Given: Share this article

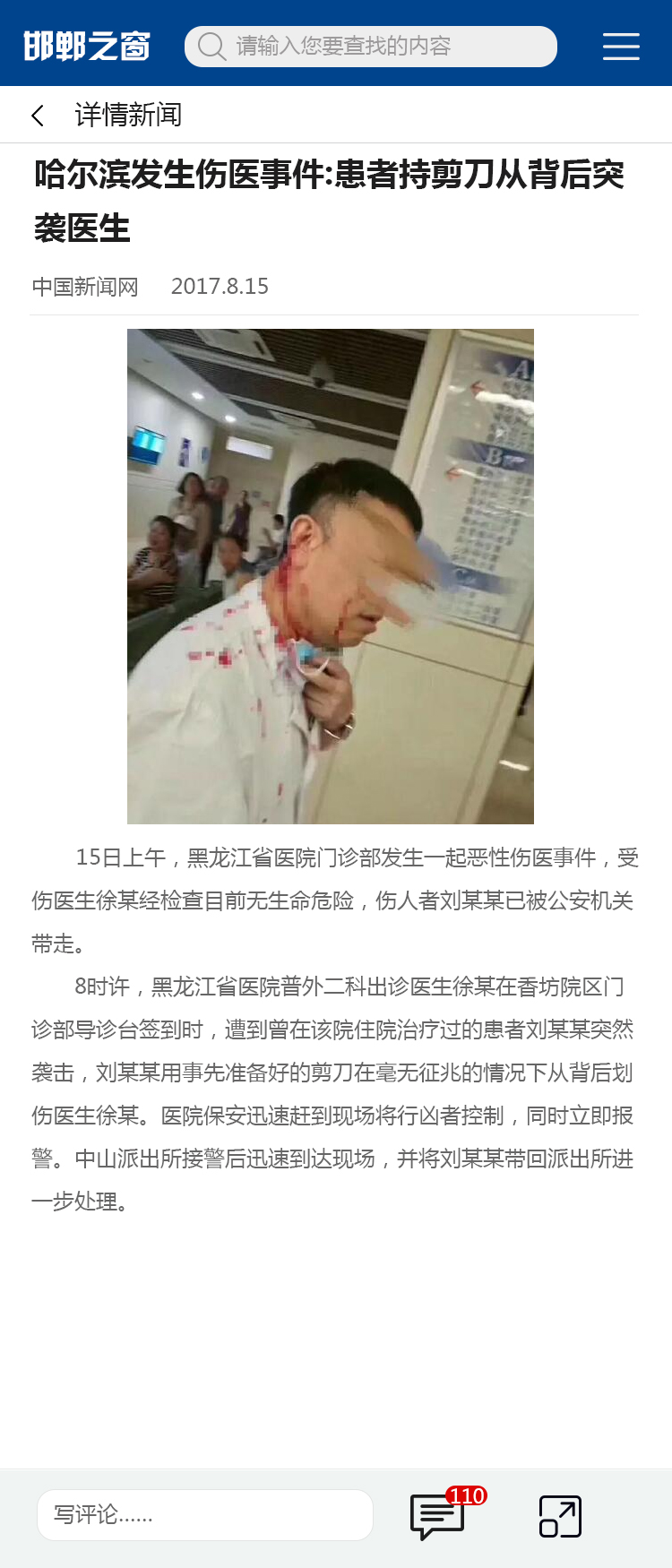Looking at the screenshot, I should (x=560, y=1516).
